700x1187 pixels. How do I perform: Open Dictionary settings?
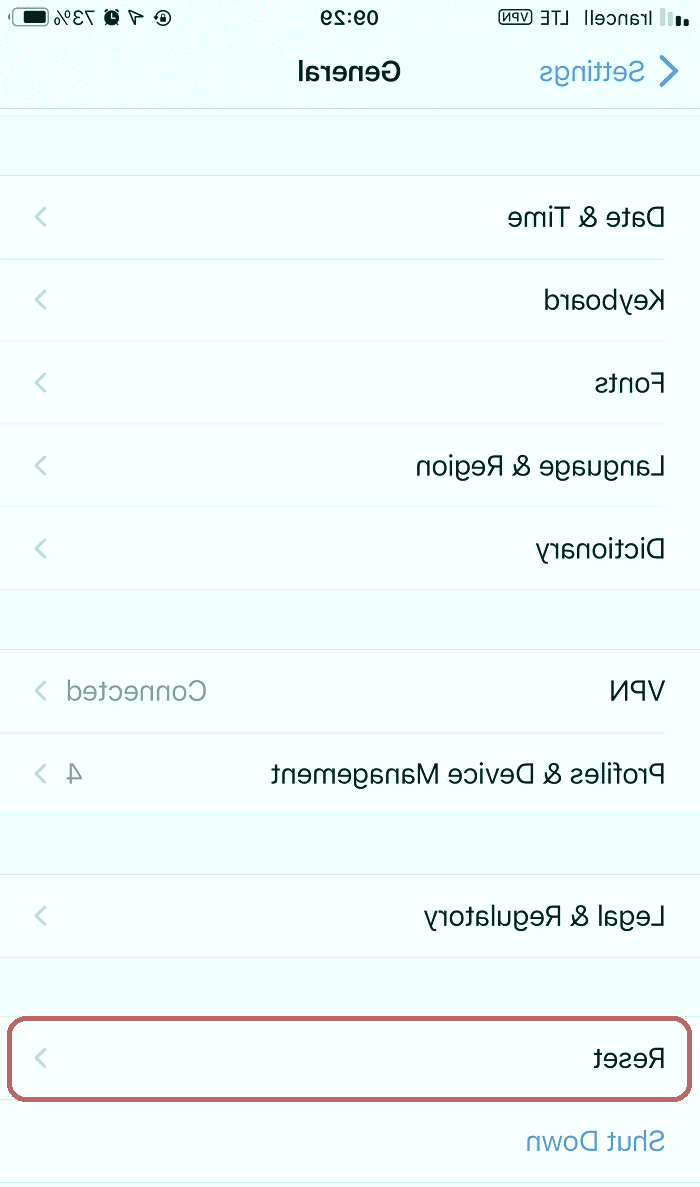click(350, 549)
